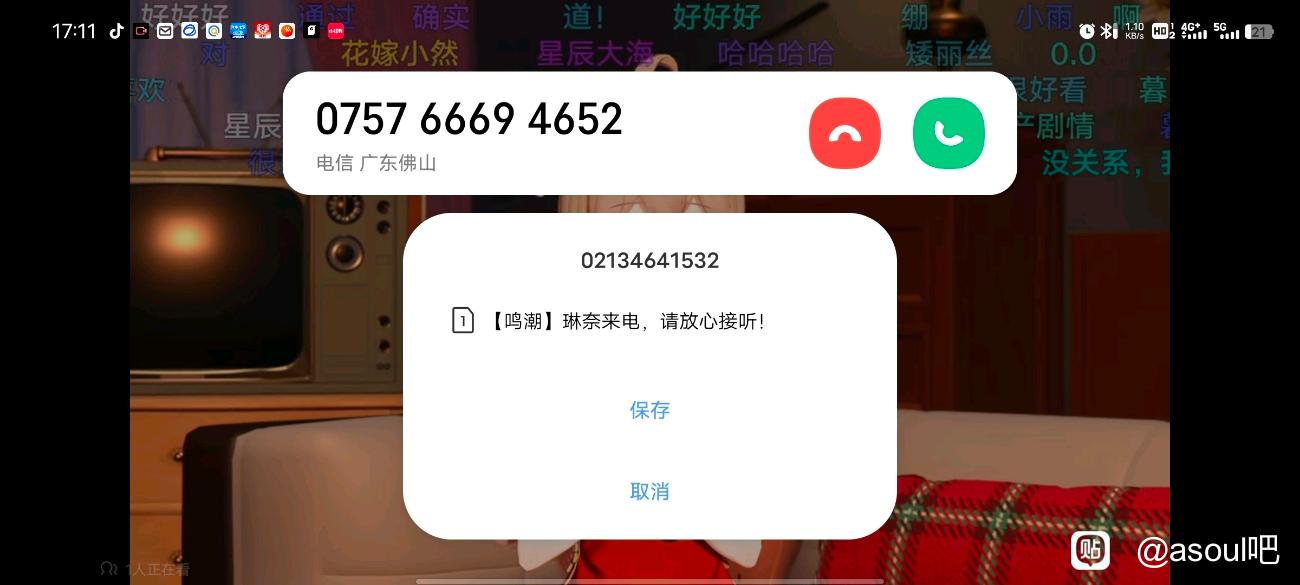The image size is (1300, 585).
Task: Dismiss the dialog with 取消
Action: tap(649, 491)
